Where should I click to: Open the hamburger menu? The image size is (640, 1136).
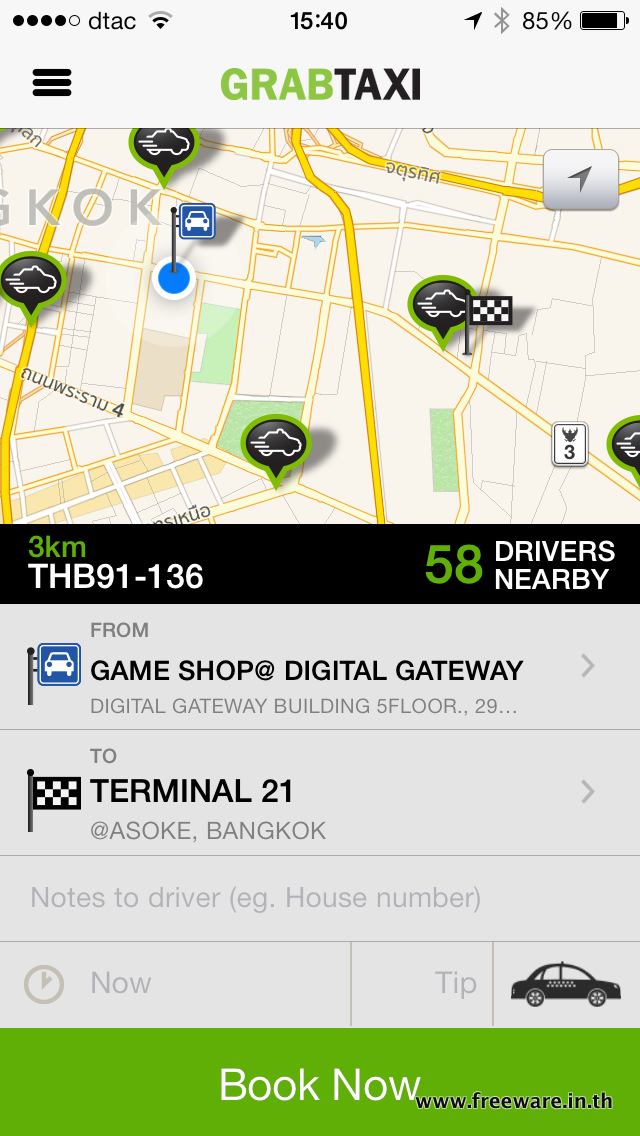[52, 83]
